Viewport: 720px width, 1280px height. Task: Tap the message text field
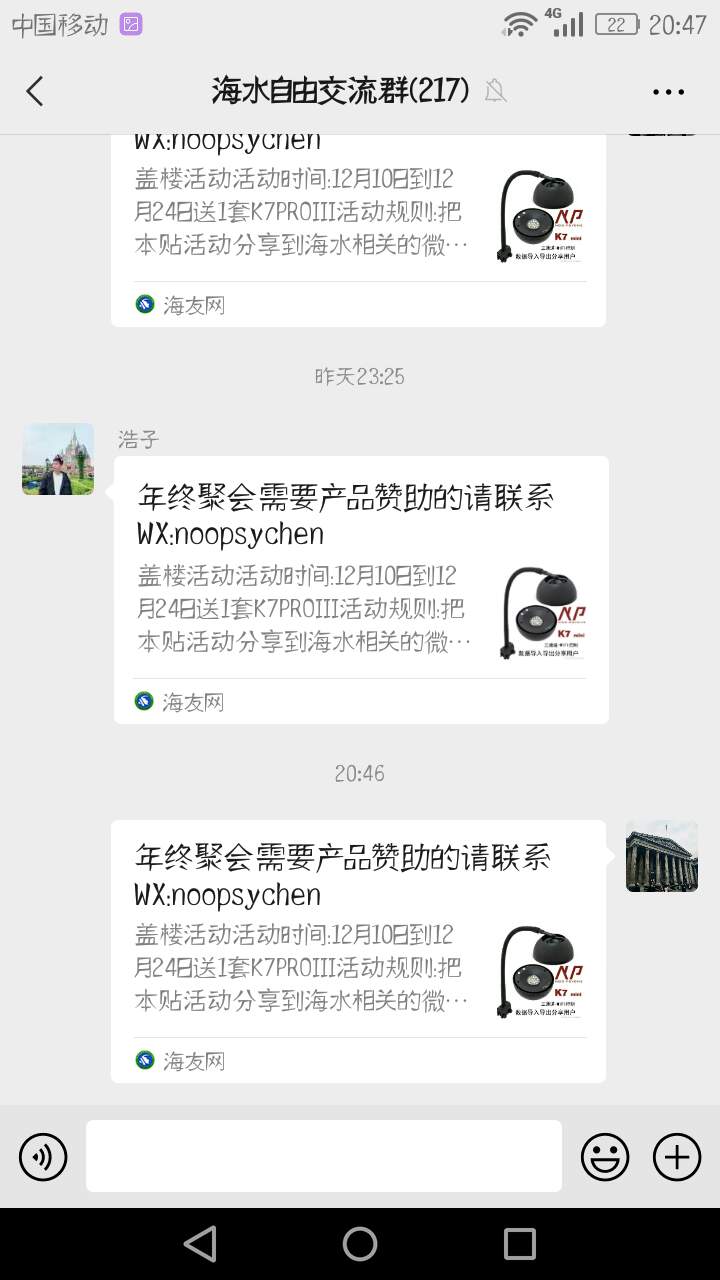tap(324, 1156)
